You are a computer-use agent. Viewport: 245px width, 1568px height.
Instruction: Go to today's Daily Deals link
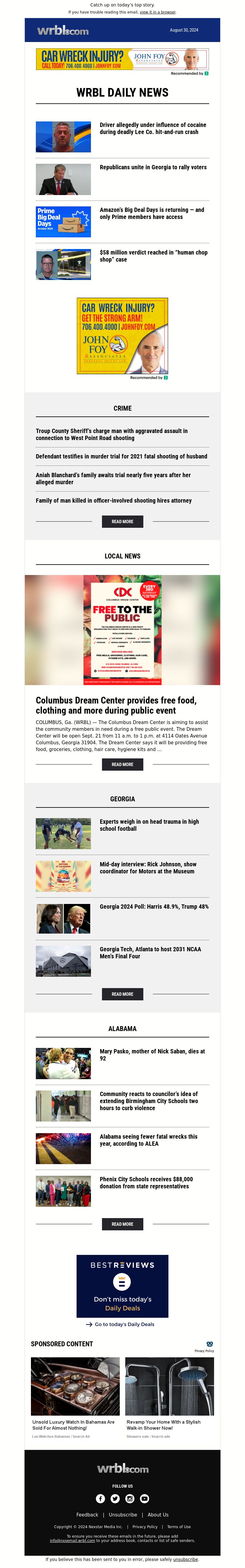tap(124, 1325)
